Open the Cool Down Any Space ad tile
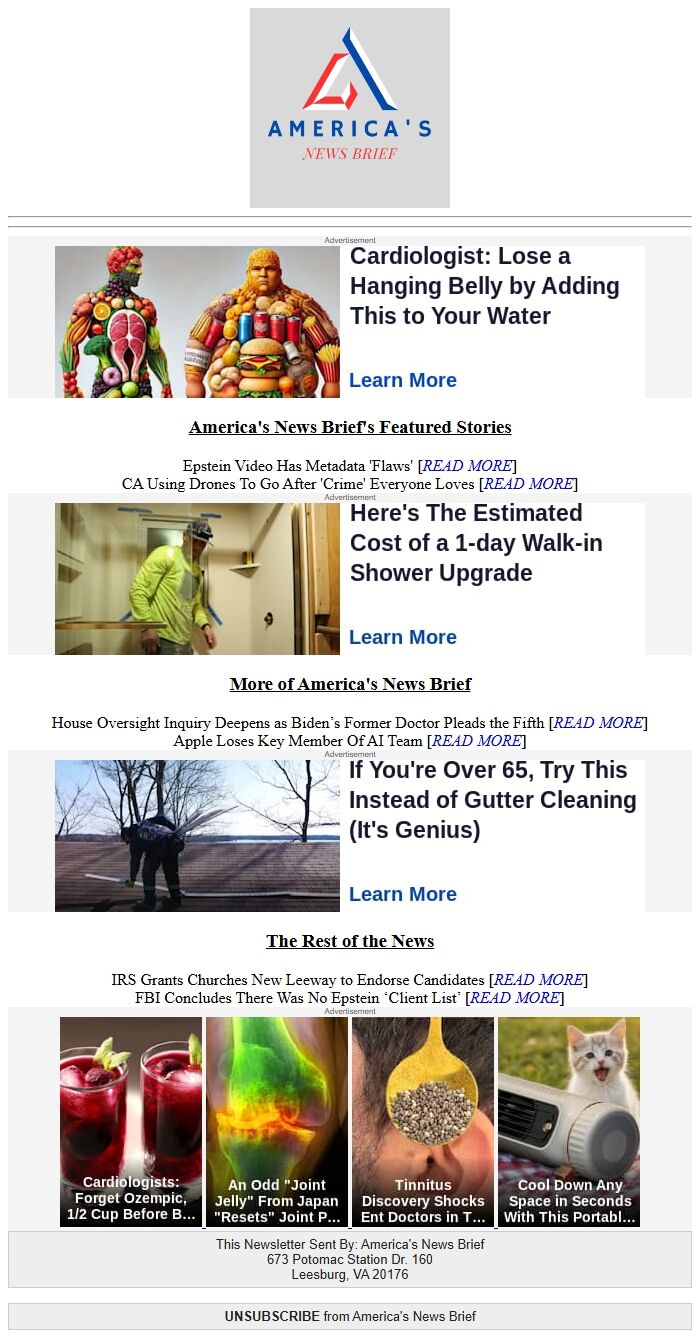 point(569,1121)
